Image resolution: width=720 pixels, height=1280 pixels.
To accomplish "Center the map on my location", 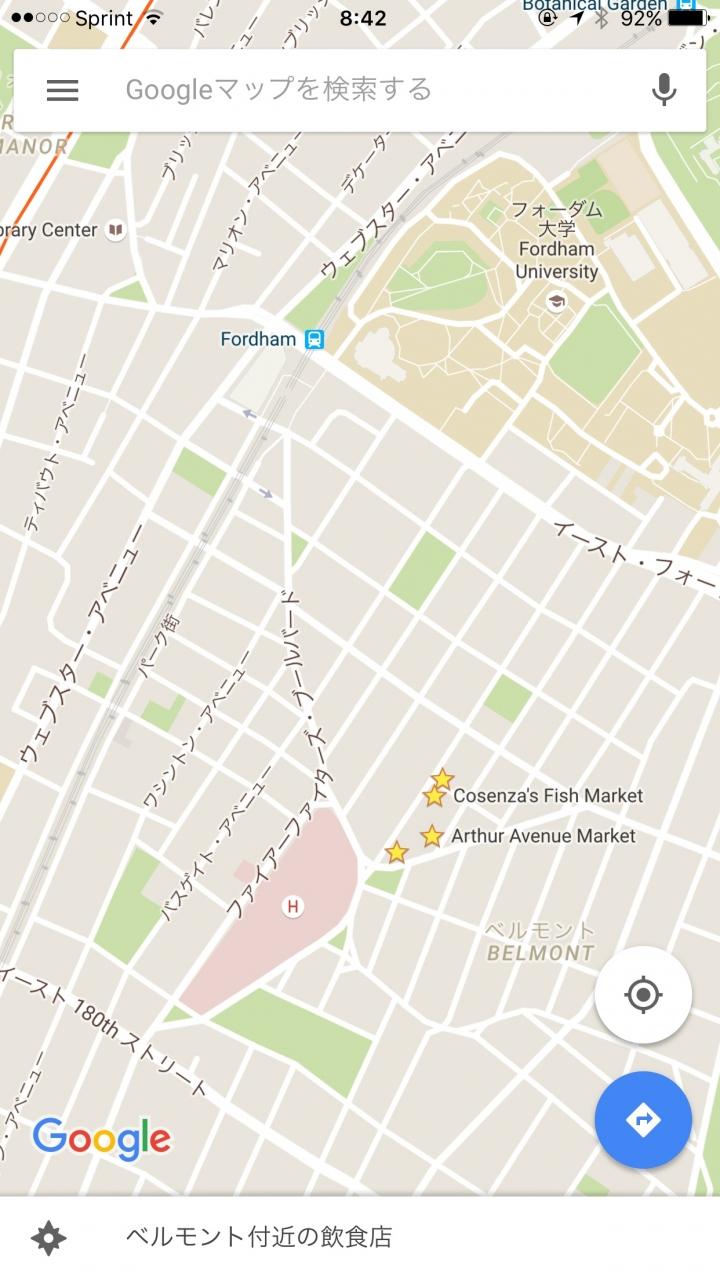I will (643, 995).
